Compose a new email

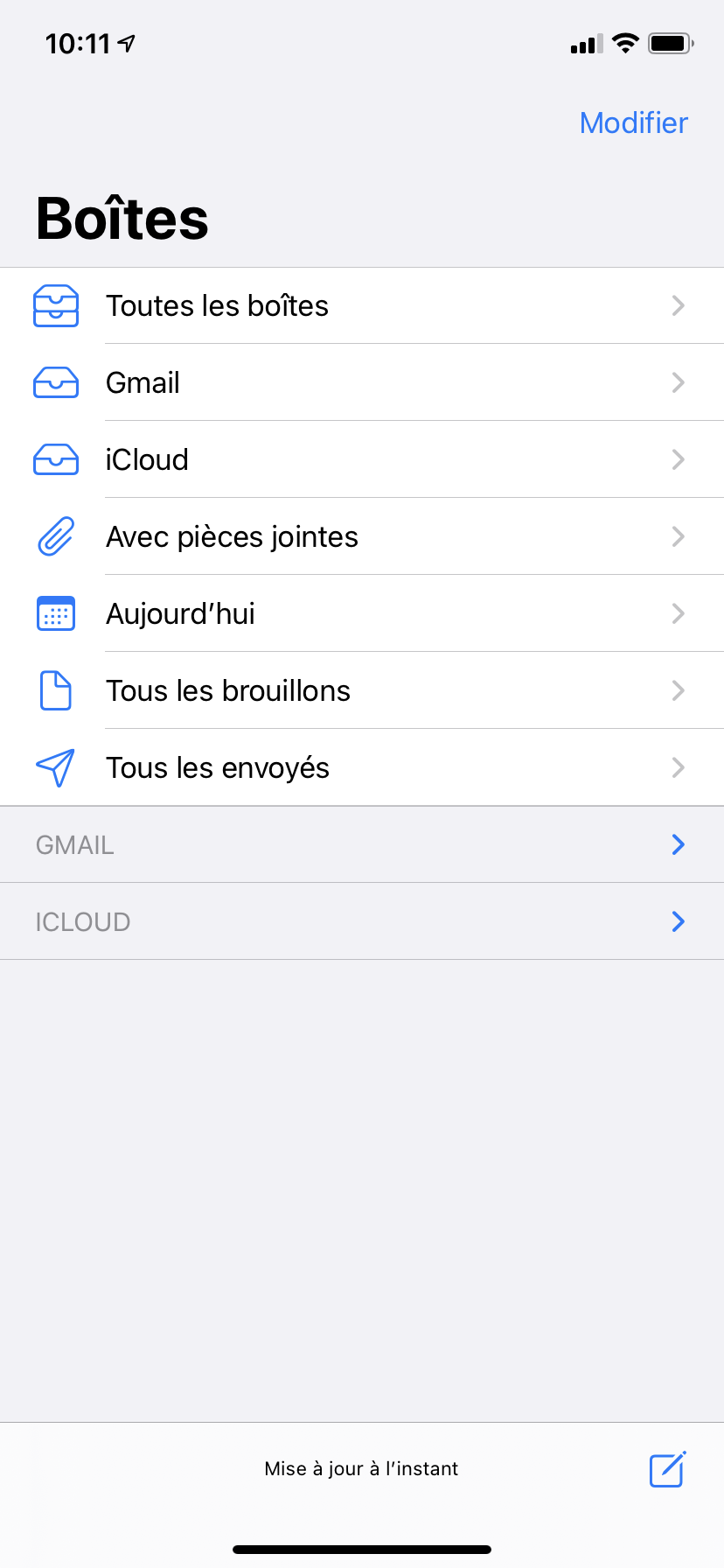click(x=667, y=1469)
